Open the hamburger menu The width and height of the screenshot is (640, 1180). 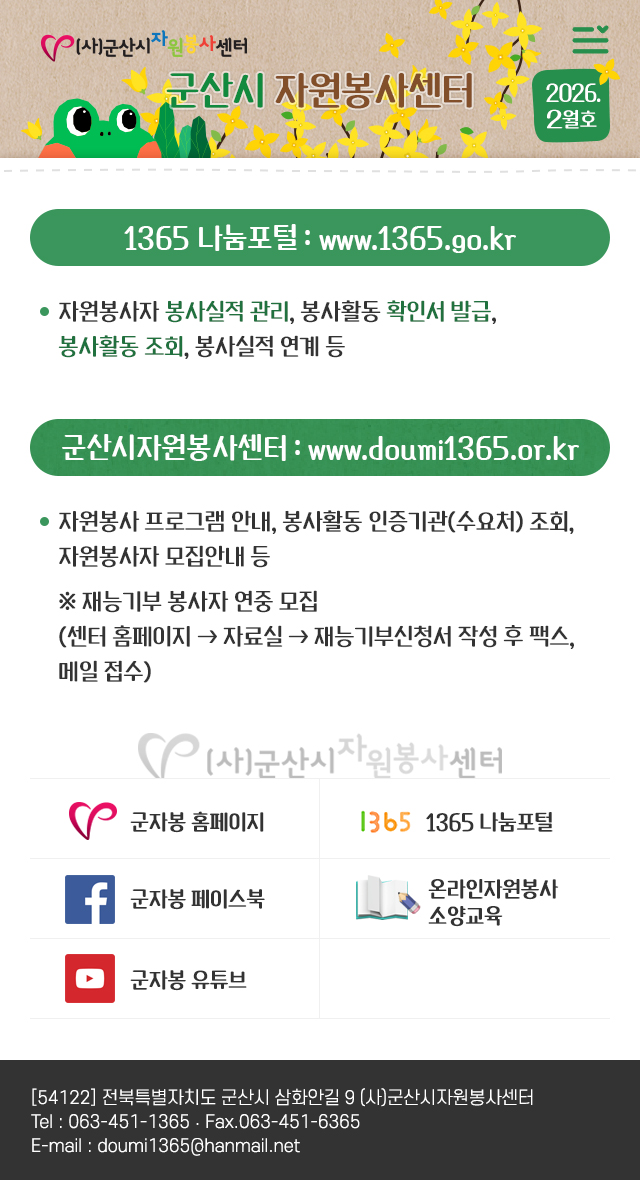[590, 40]
